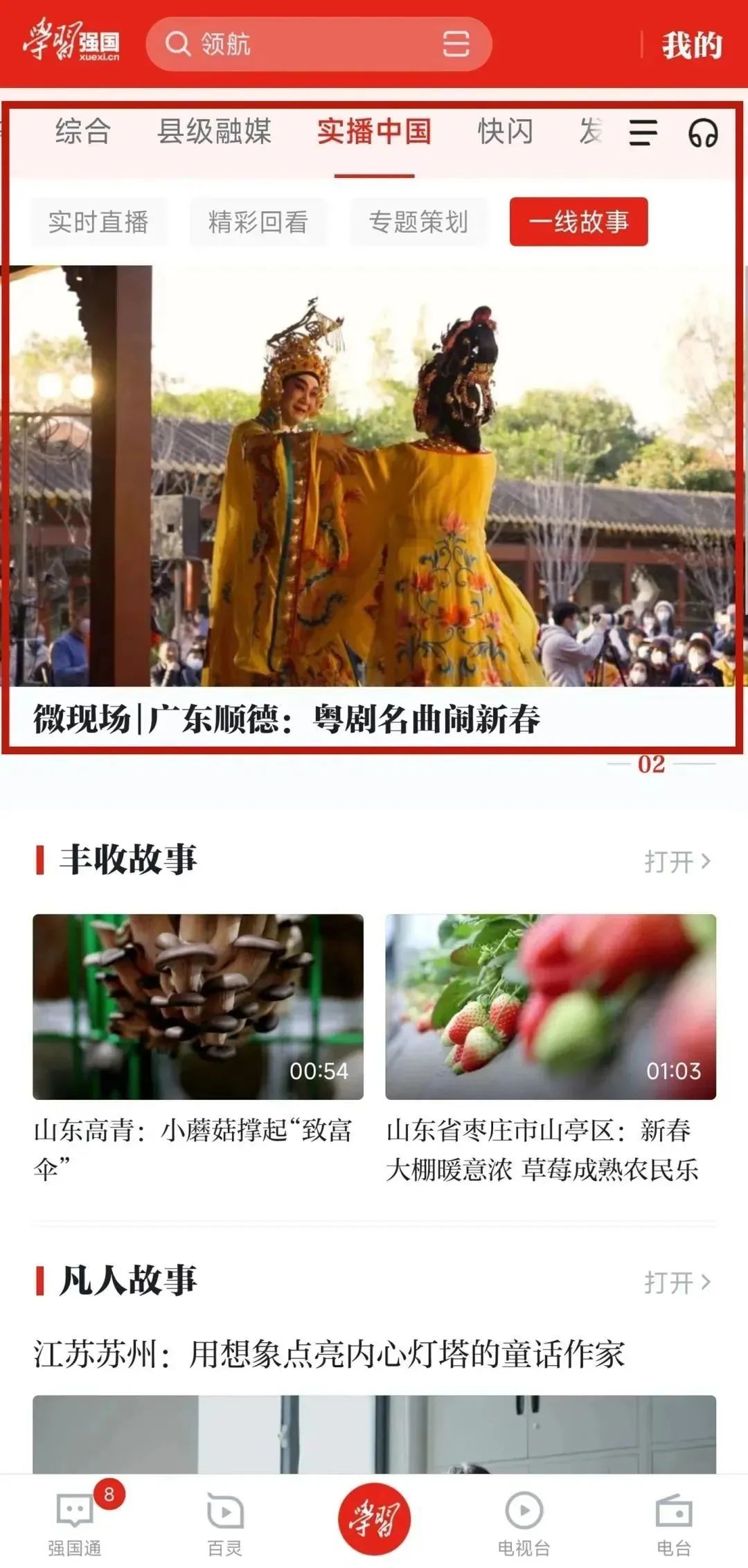Select the 一线故事 filter
Image resolution: width=748 pixels, height=1568 pixels.
(x=579, y=222)
